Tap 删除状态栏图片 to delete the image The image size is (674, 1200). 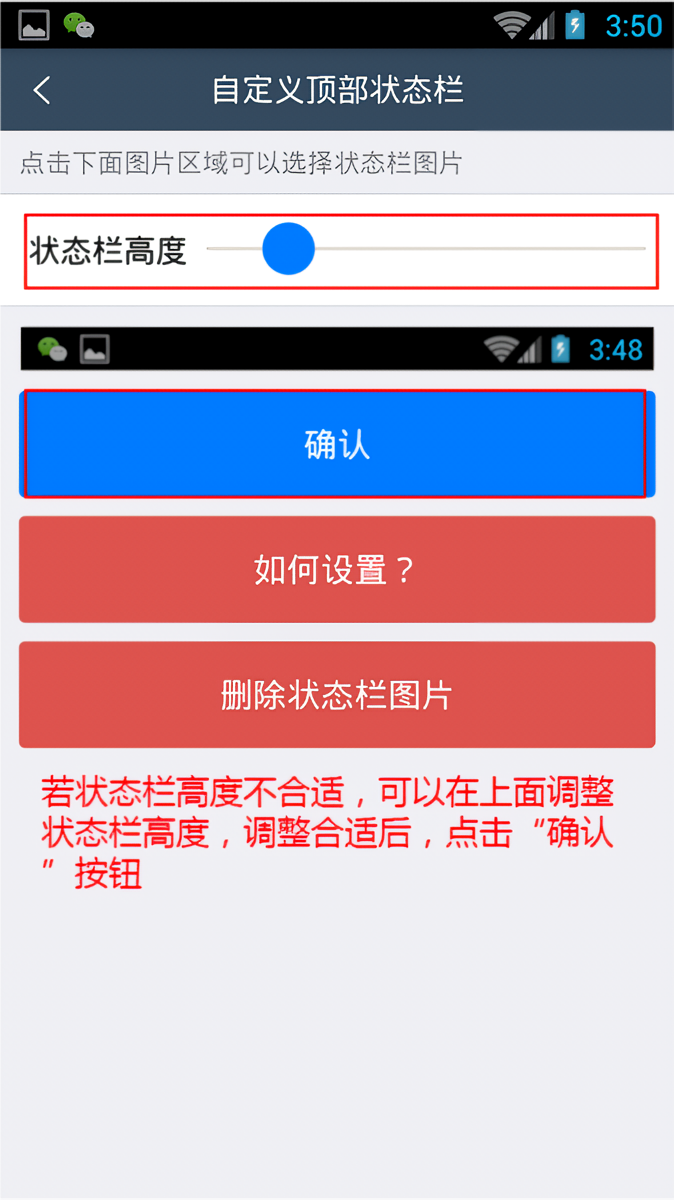337,695
